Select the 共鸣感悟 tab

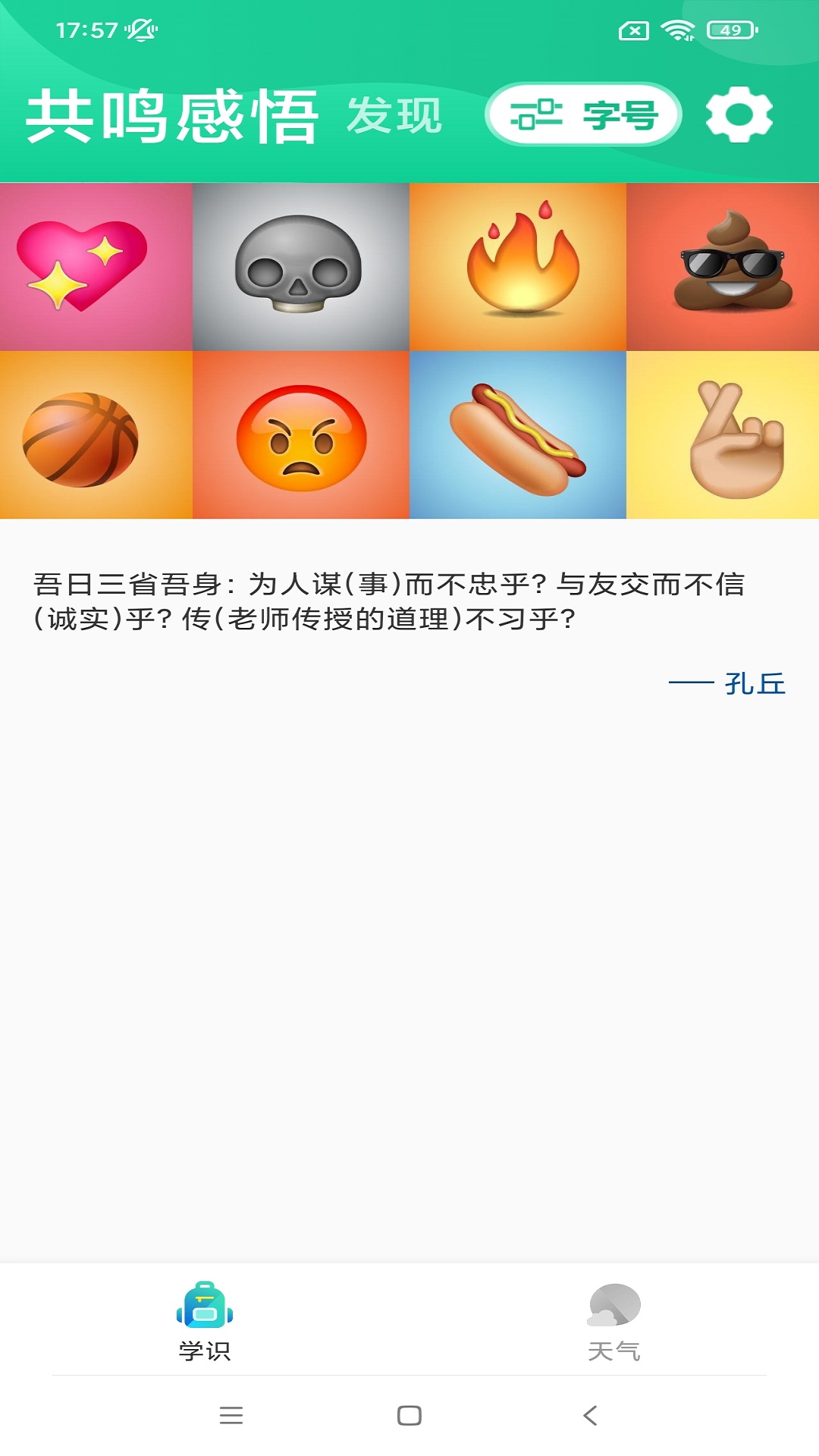pyautogui.click(x=172, y=116)
